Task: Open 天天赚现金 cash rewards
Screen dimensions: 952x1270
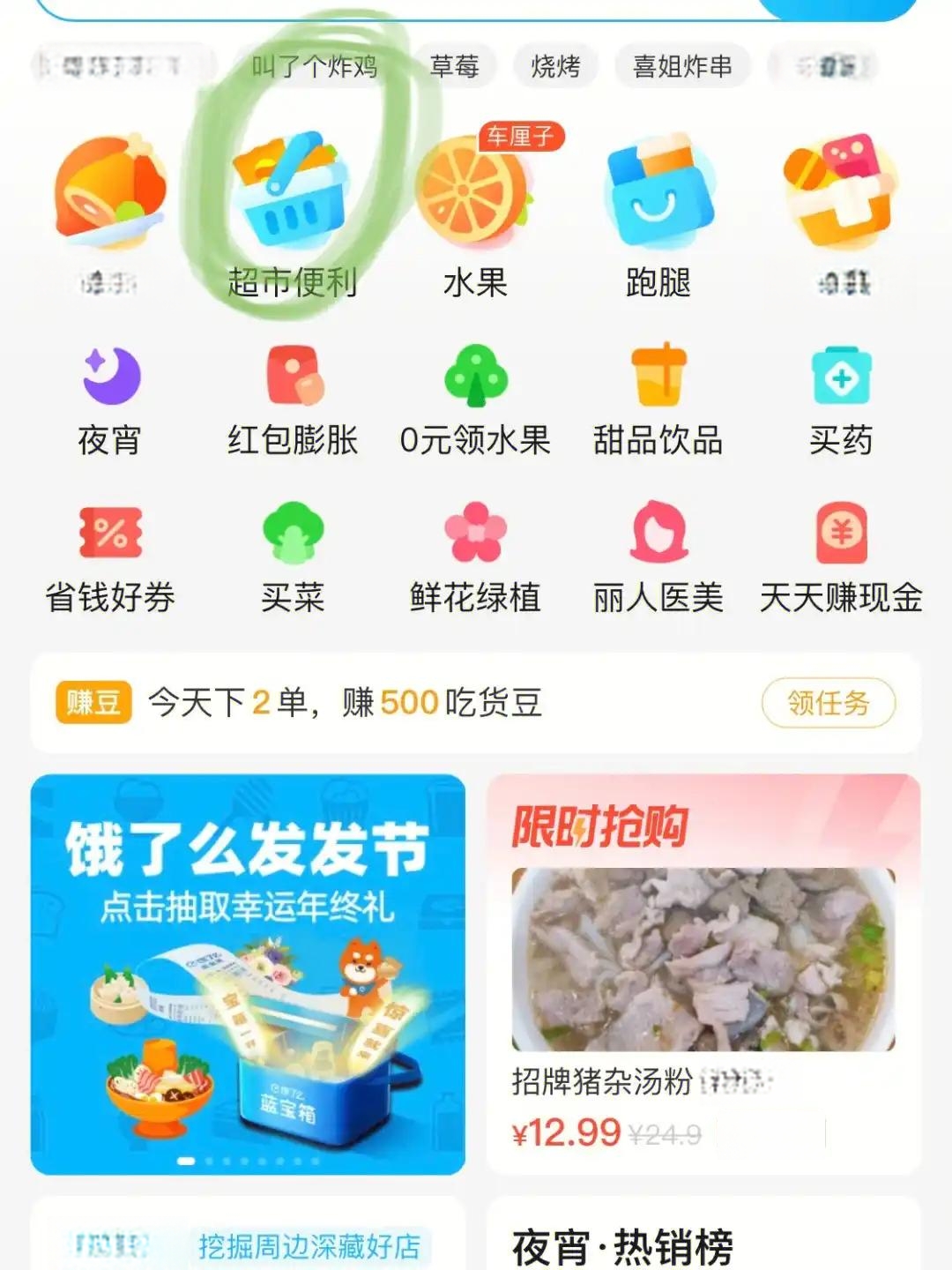Action: (841, 557)
